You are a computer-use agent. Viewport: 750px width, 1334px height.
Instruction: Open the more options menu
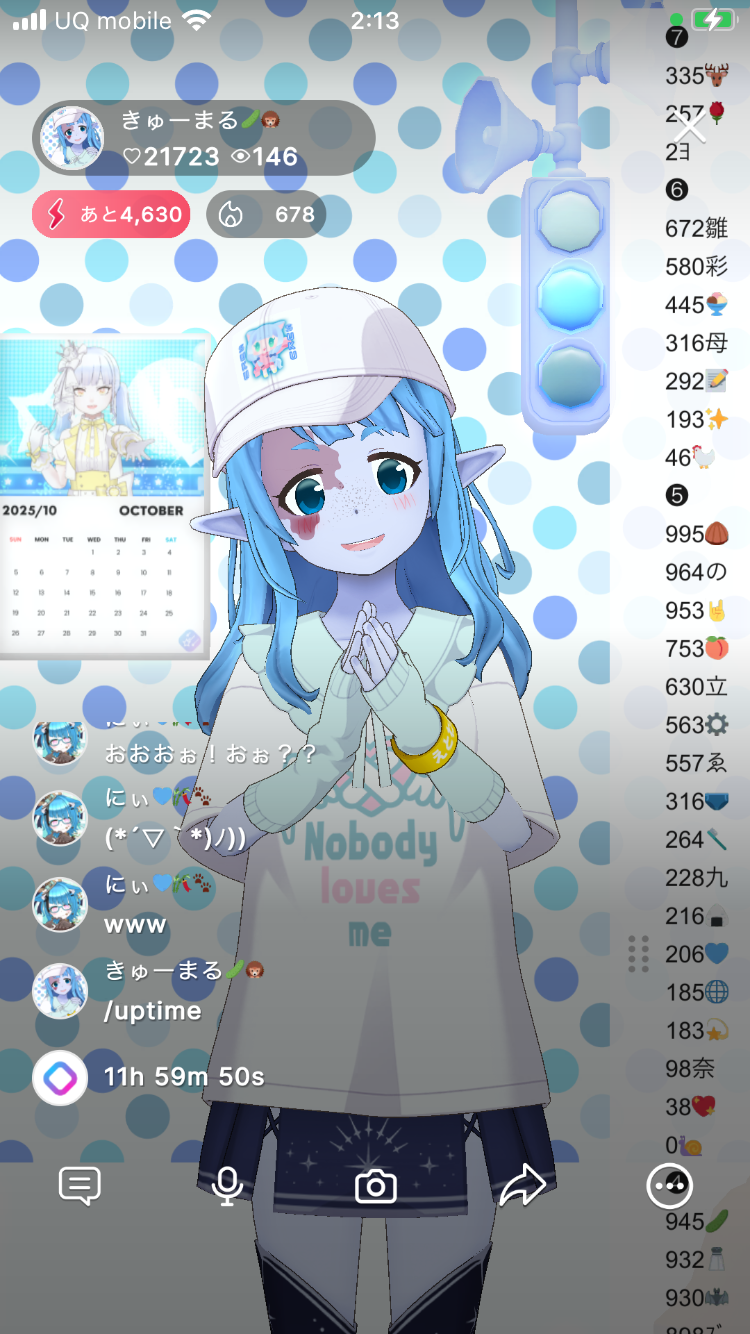[x=670, y=1186]
